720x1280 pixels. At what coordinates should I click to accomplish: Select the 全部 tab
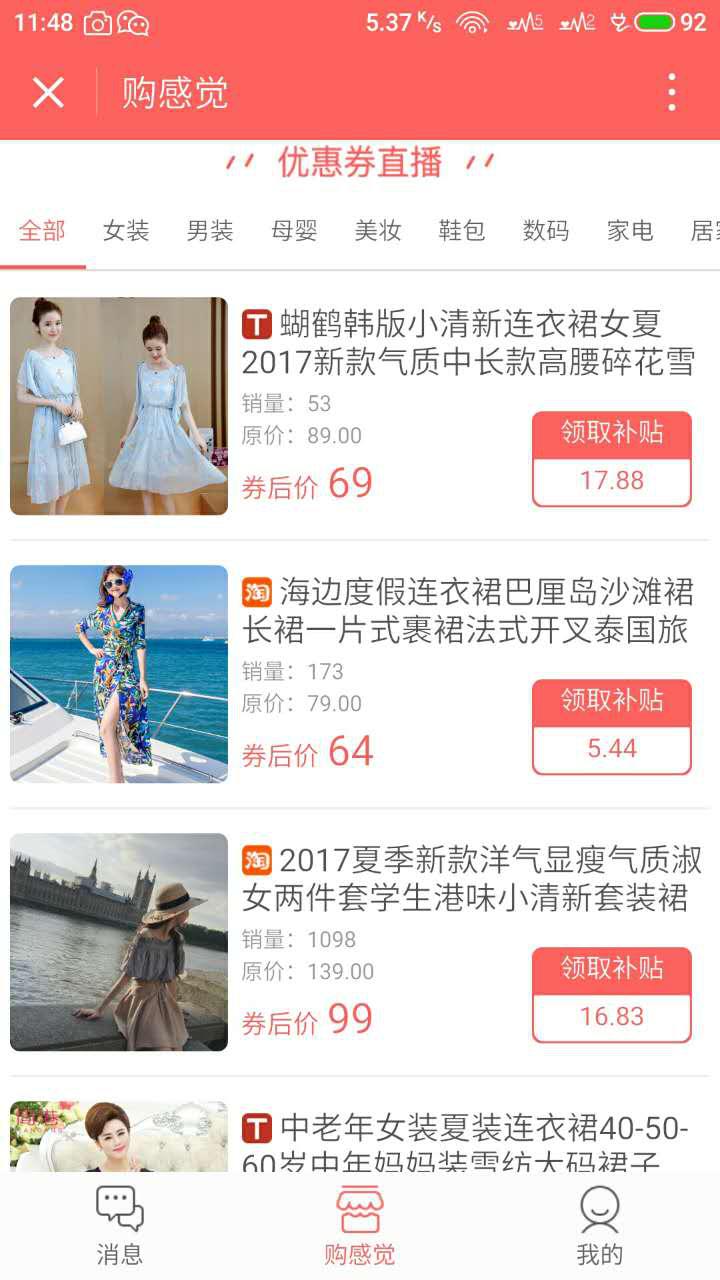coord(41,230)
